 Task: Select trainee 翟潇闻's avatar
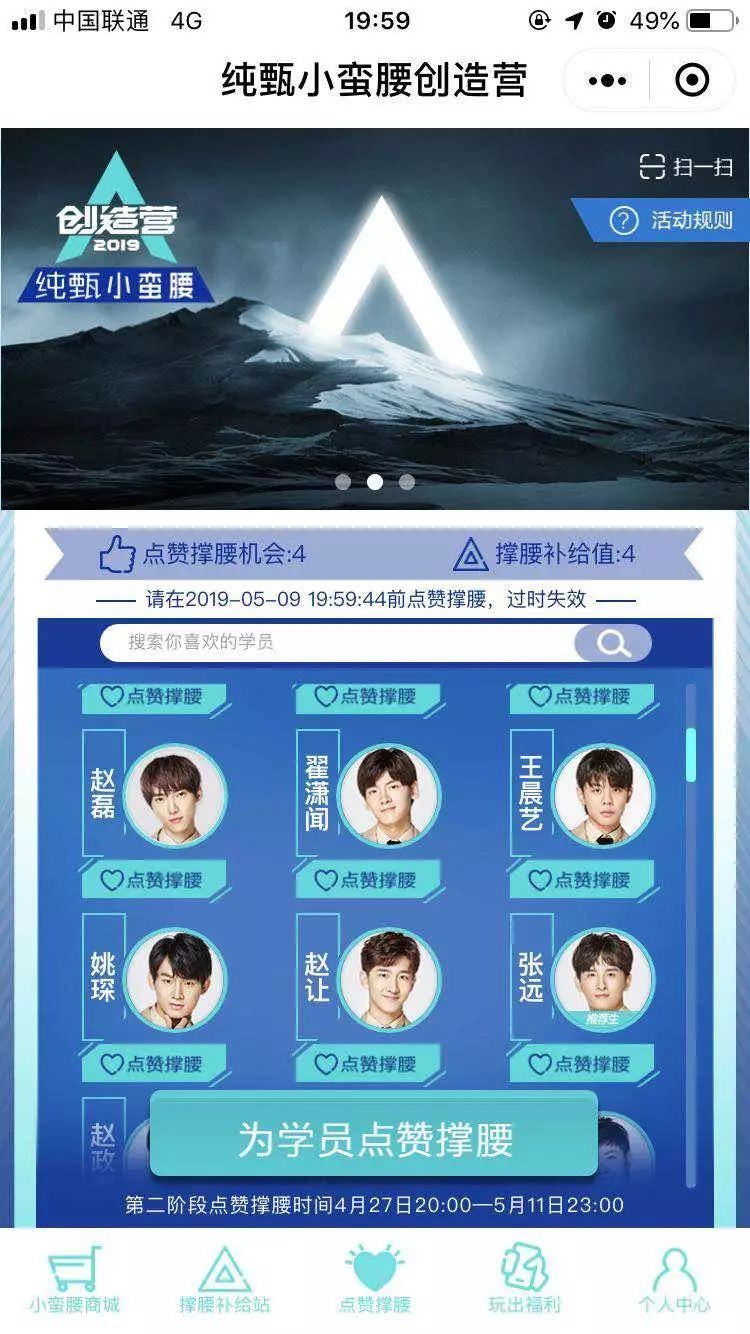click(389, 795)
